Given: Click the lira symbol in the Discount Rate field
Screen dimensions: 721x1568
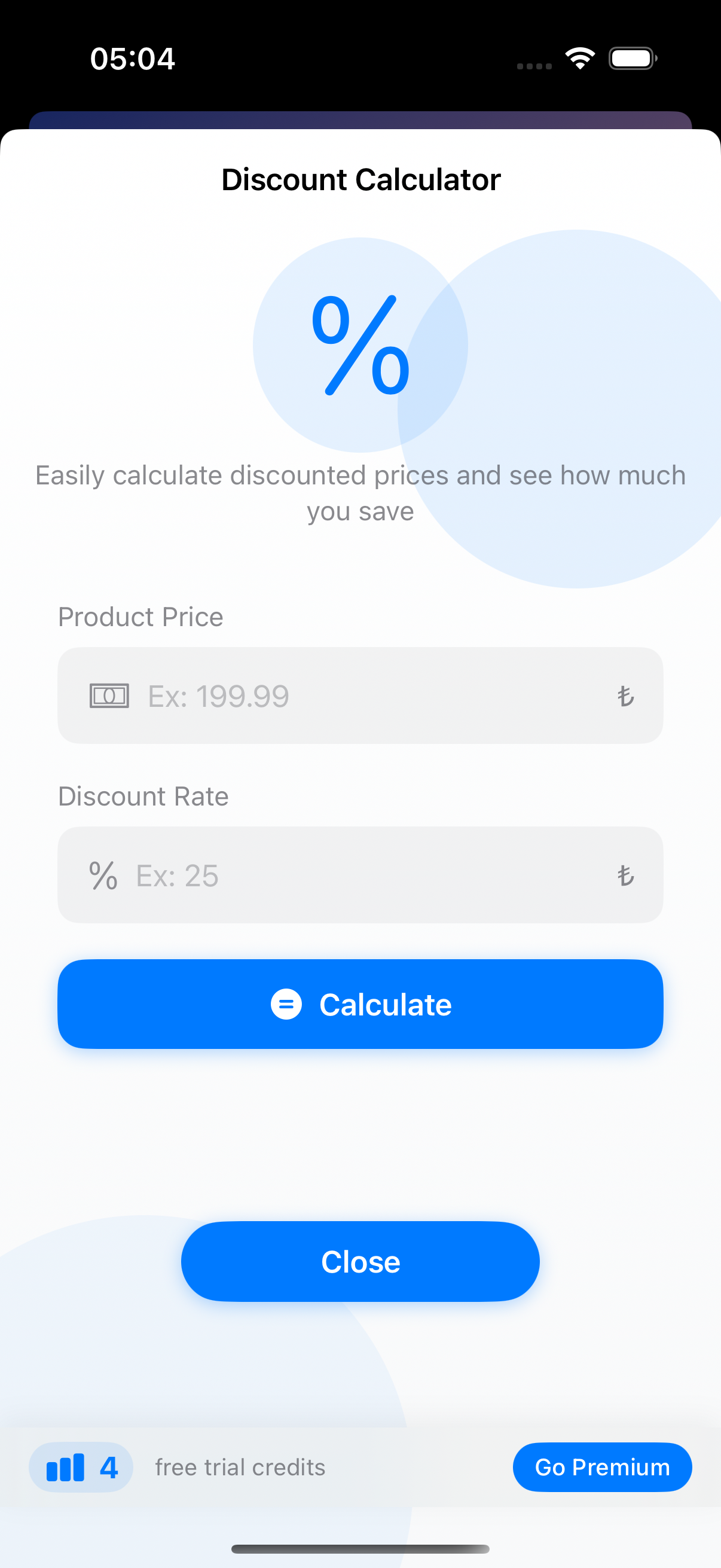Looking at the screenshot, I should [x=626, y=875].
